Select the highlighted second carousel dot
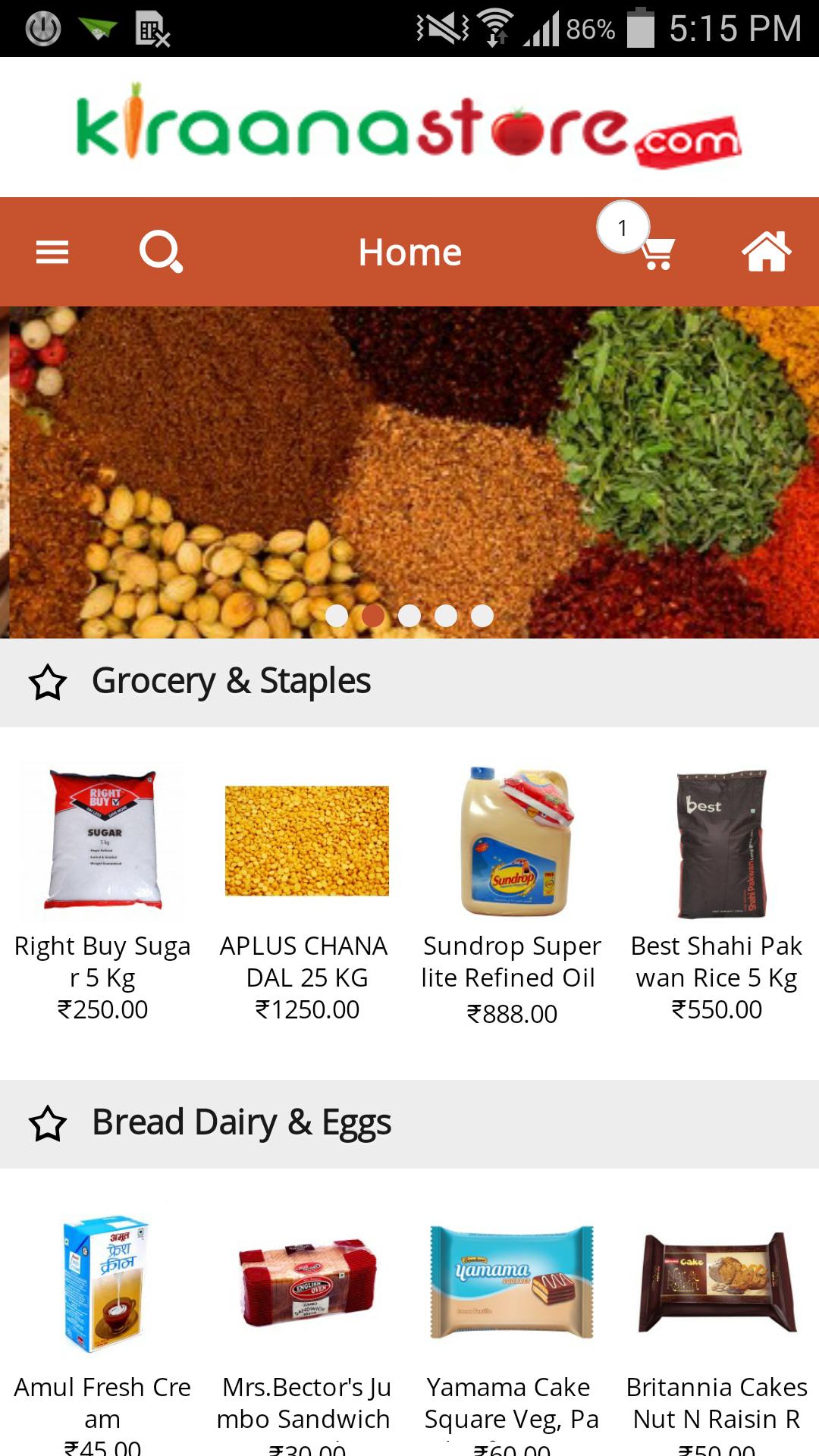The width and height of the screenshot is (819, 1456). [x=372, y=617]
